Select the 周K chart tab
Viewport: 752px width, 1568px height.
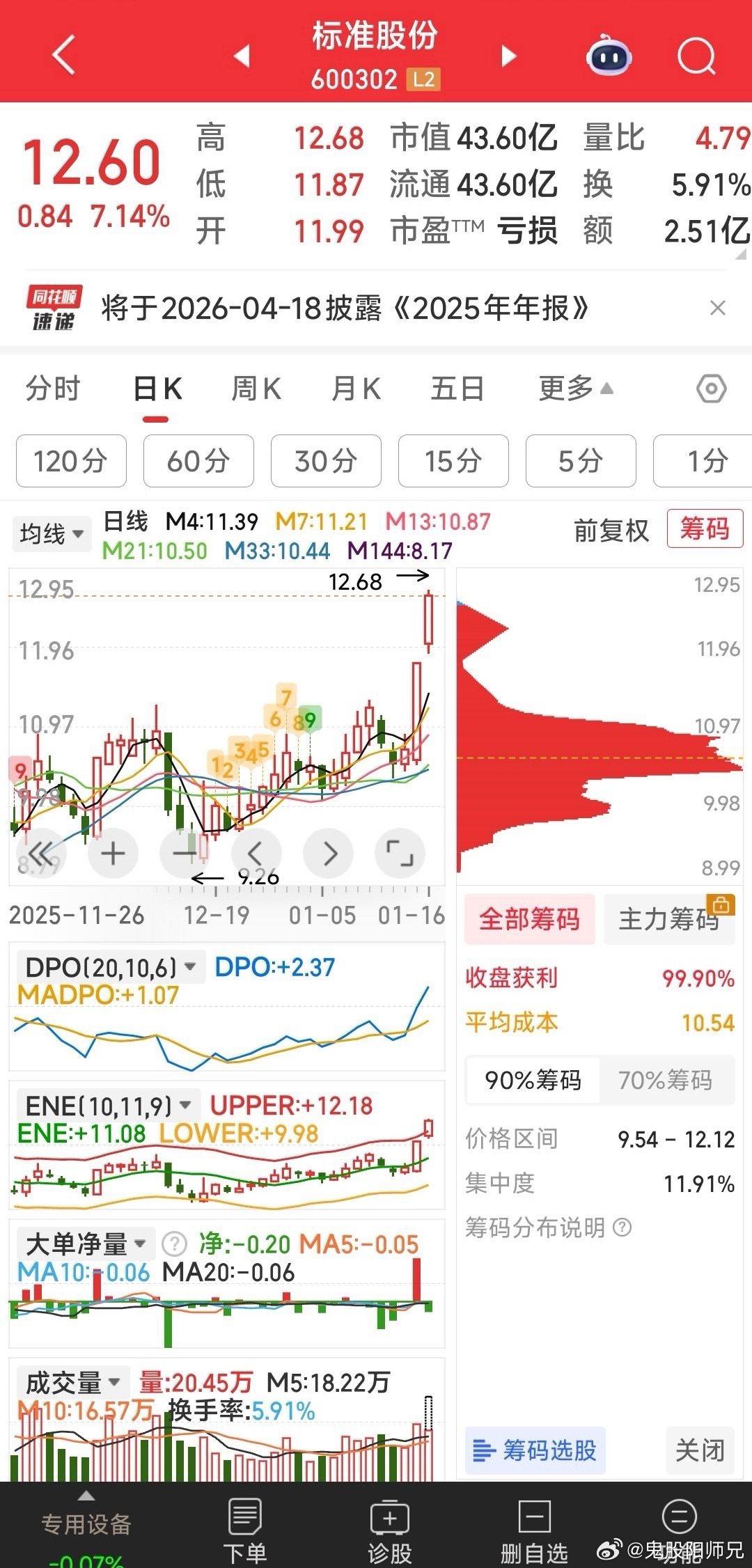(256, 389)
